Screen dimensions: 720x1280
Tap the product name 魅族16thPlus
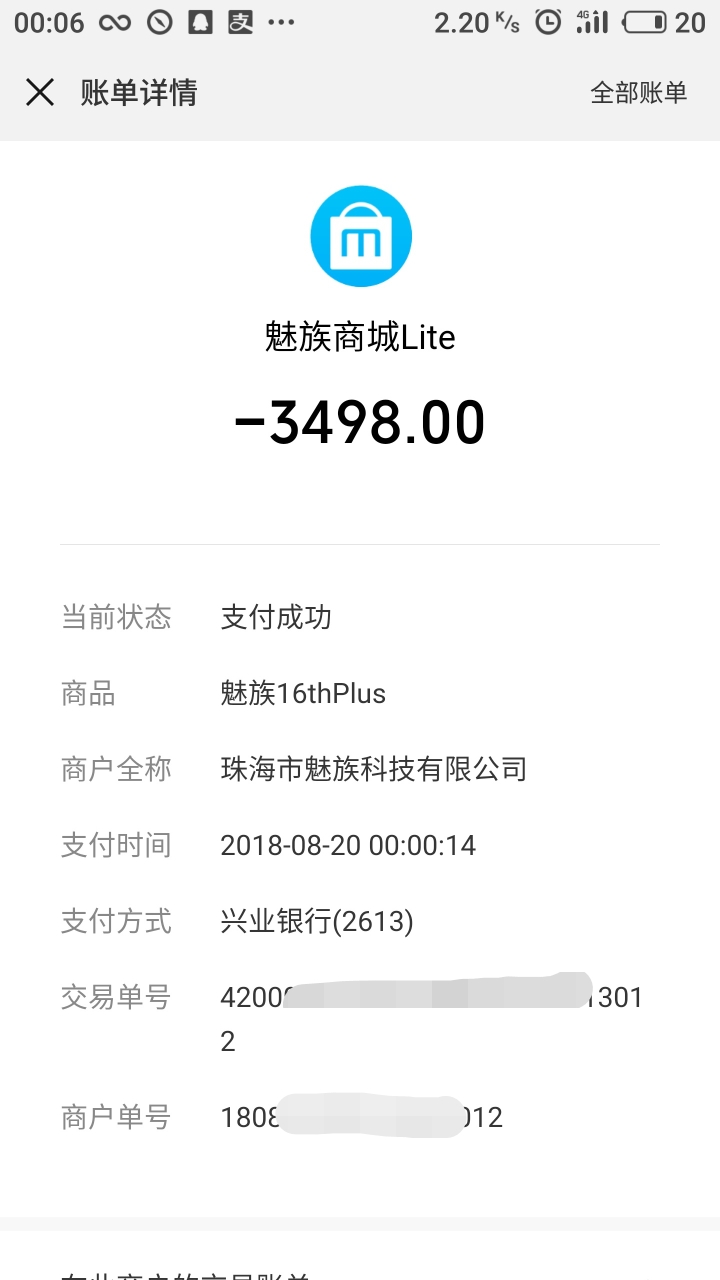pos(302,693)
